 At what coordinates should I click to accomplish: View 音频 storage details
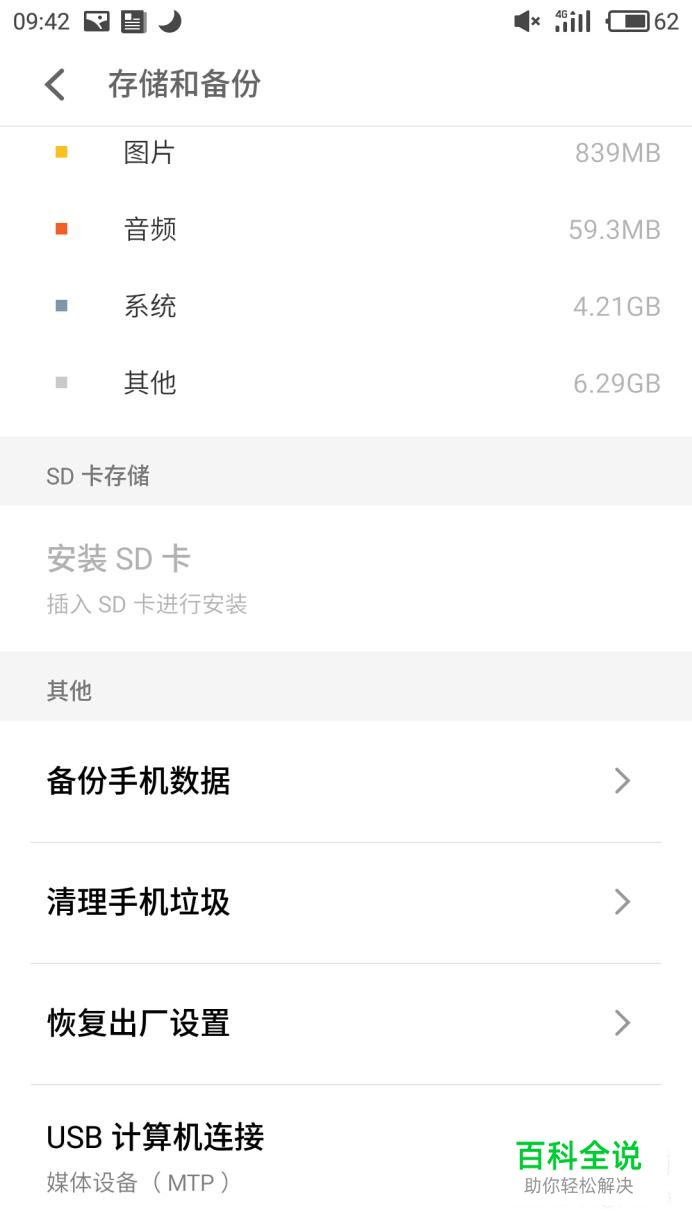345,229
